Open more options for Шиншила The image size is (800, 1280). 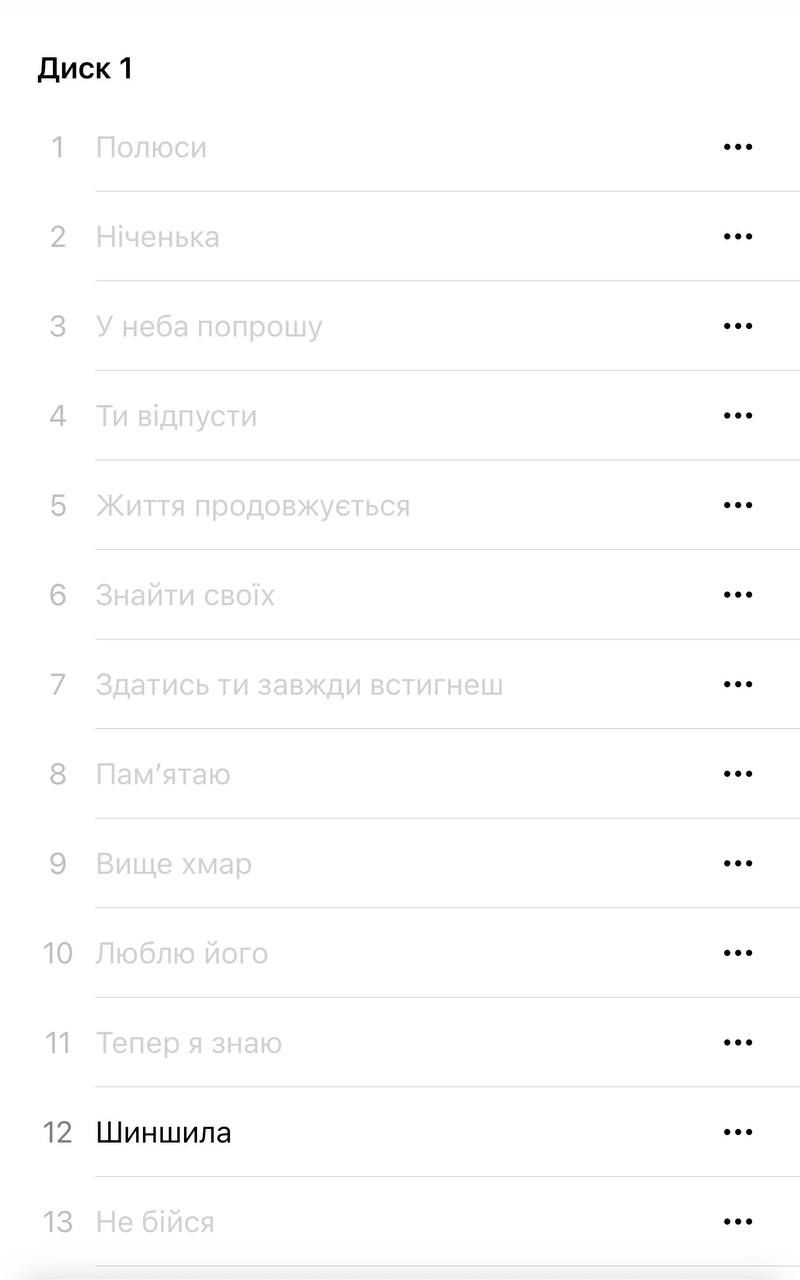tap(737, 1132)
